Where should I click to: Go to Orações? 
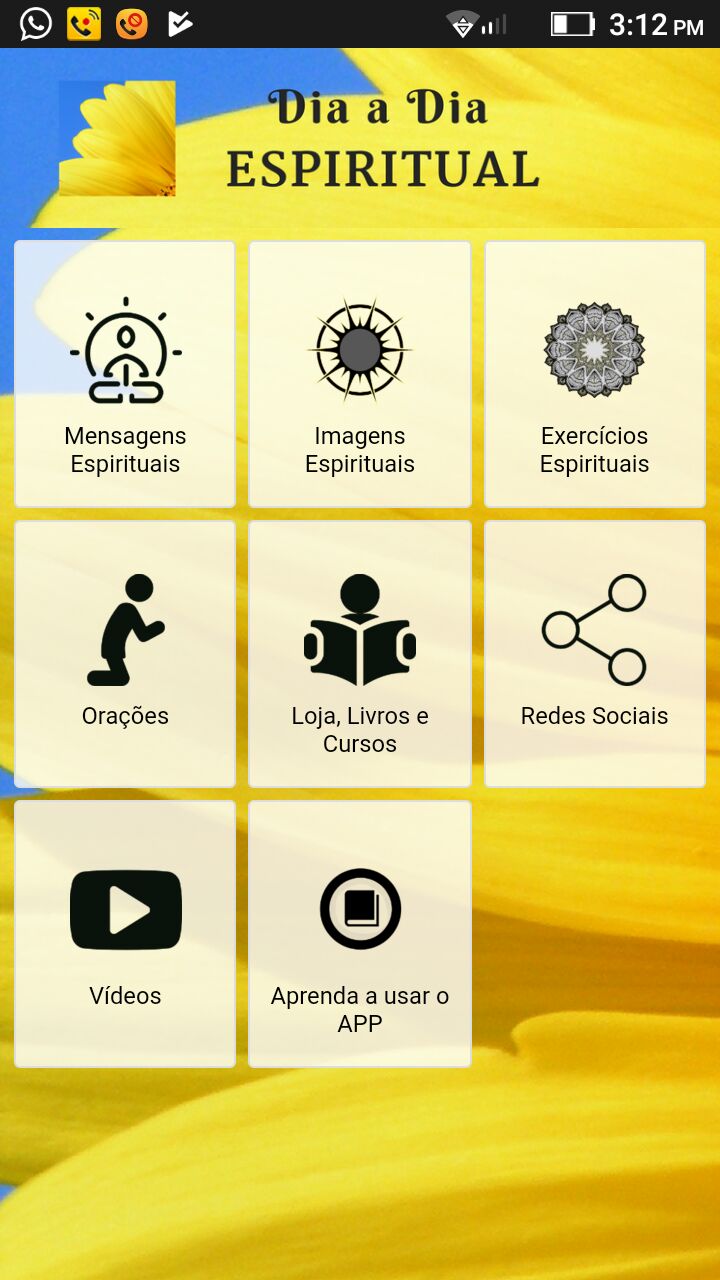pos(125,653)
